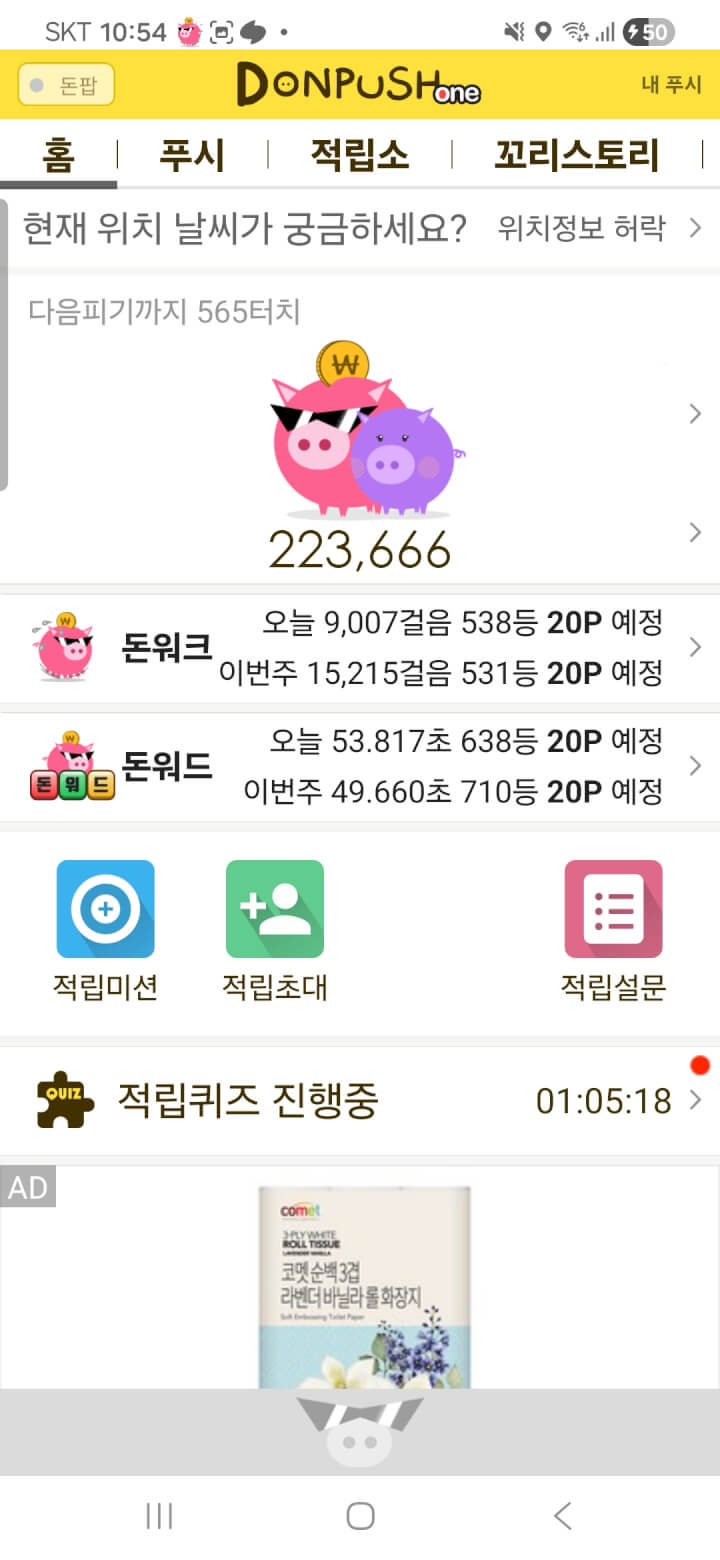This screenshot has width=720, height=1560.
Task: Open 적립초대 invite
Action: coord(275,930)
